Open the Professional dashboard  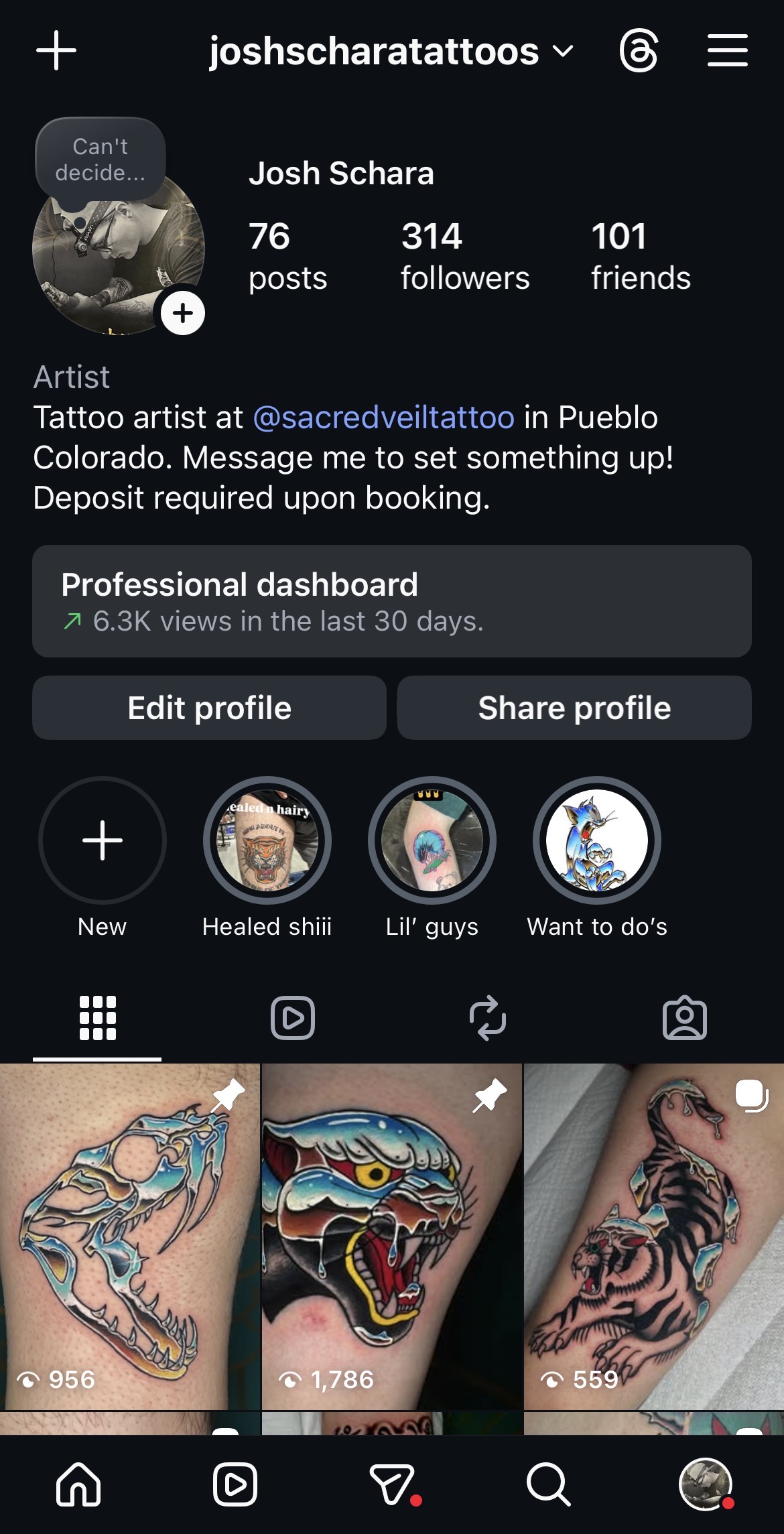tap(391, 601)
